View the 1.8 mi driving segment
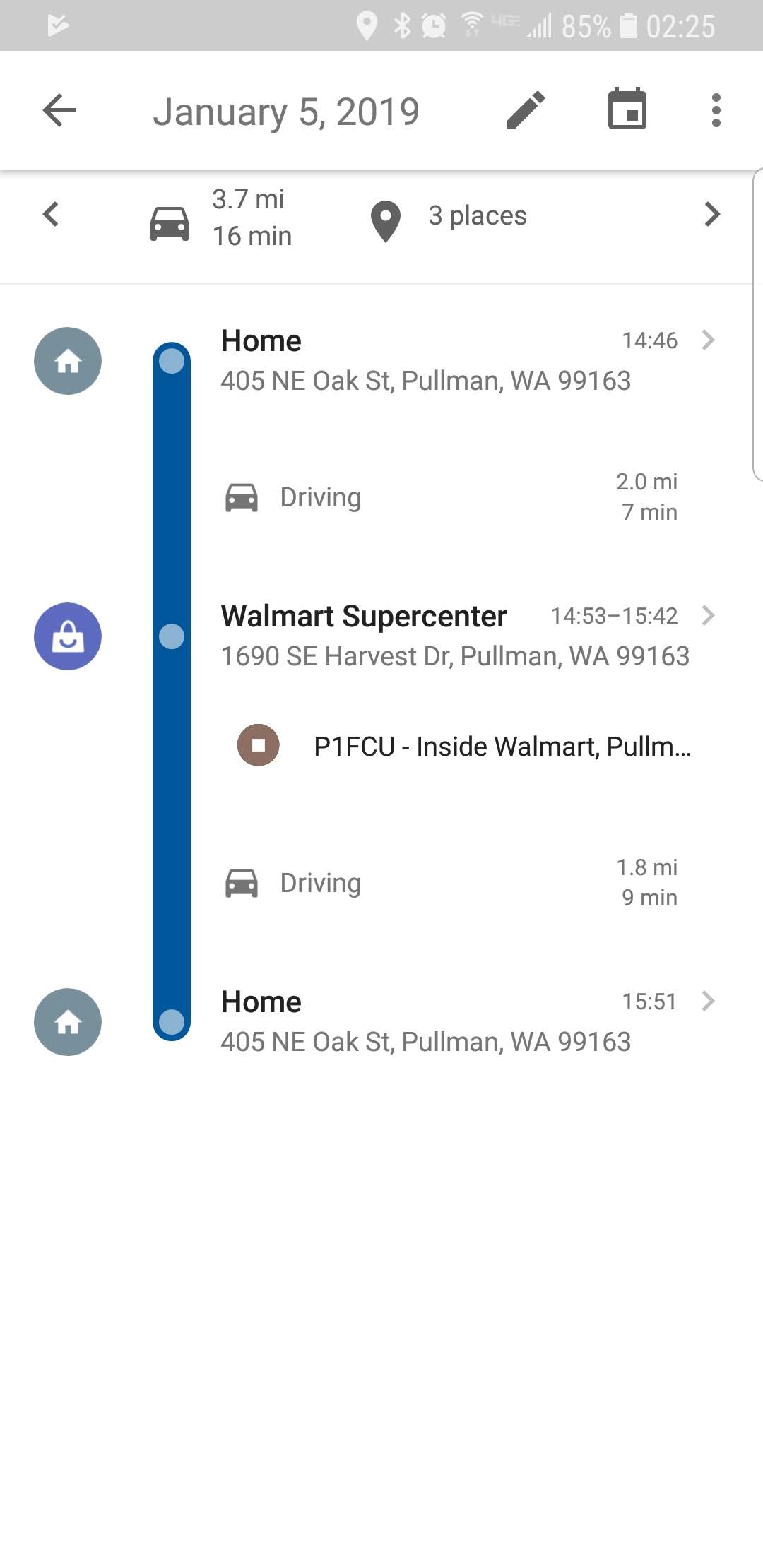763x1568 pixels. coord(452,883)
